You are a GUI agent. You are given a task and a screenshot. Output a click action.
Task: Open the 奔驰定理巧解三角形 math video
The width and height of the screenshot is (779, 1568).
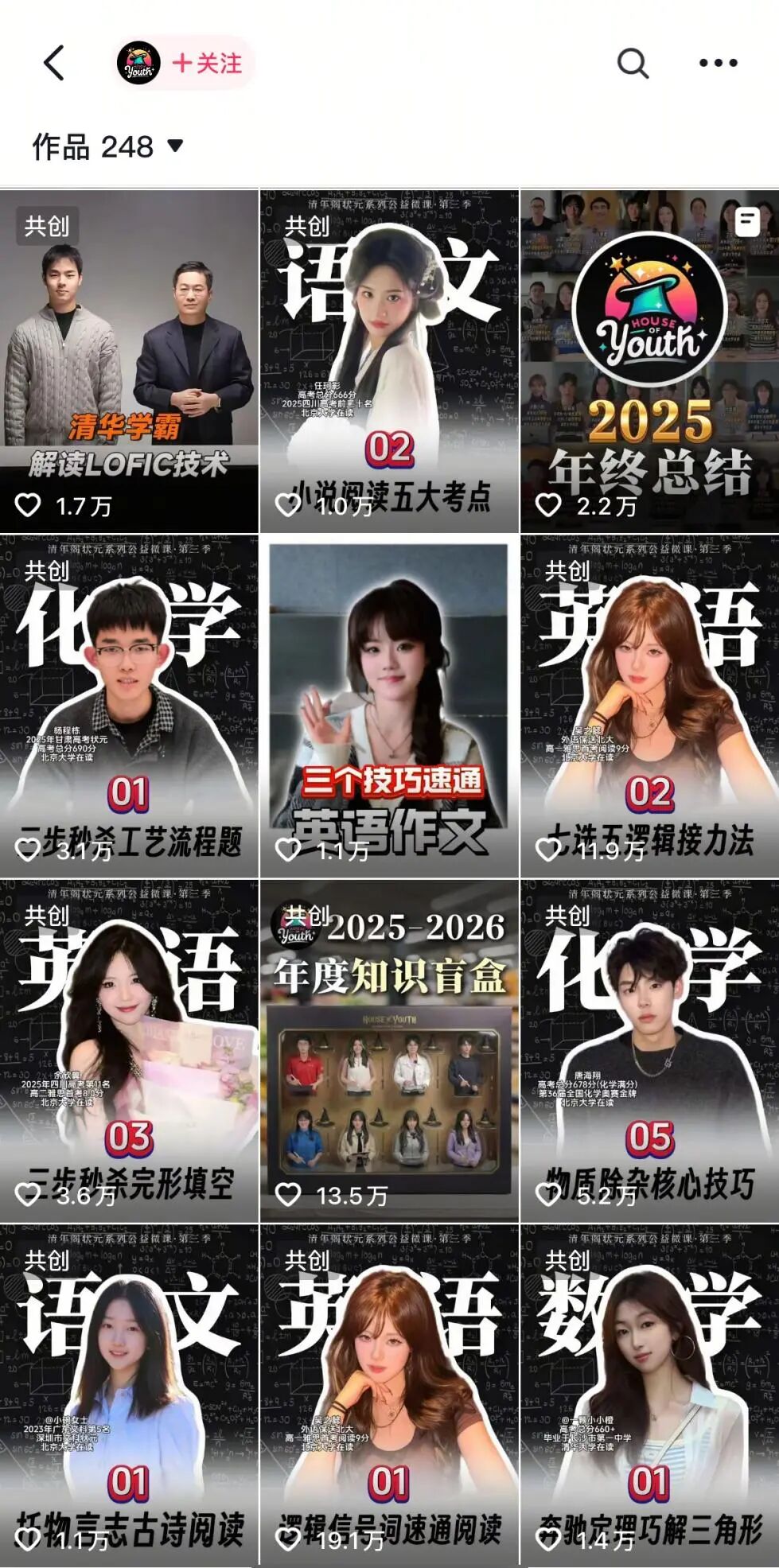[x=649, y=1395]
